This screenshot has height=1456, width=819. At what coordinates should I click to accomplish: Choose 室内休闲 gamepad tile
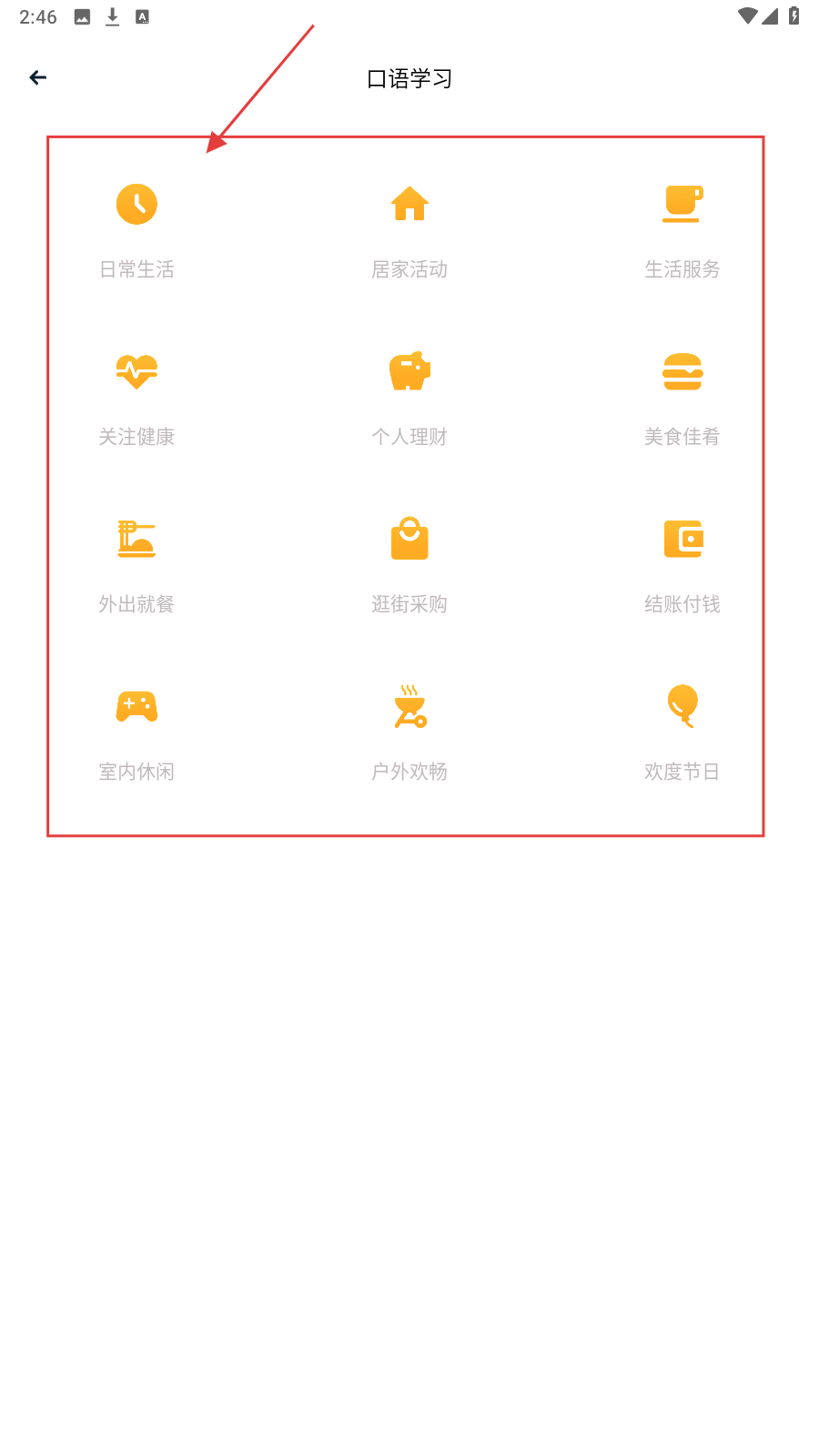(136, 730)
